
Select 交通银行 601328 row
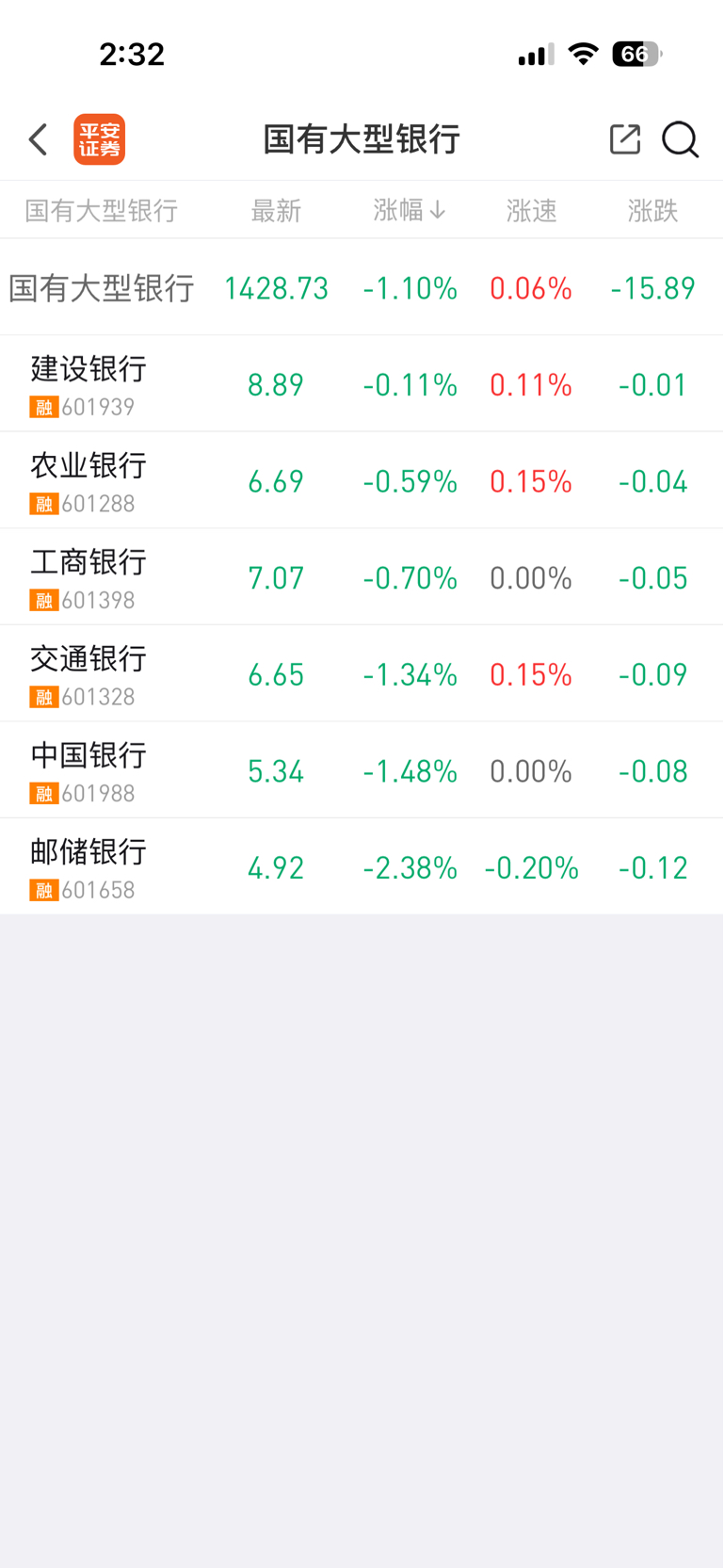(x=362, y=674)
